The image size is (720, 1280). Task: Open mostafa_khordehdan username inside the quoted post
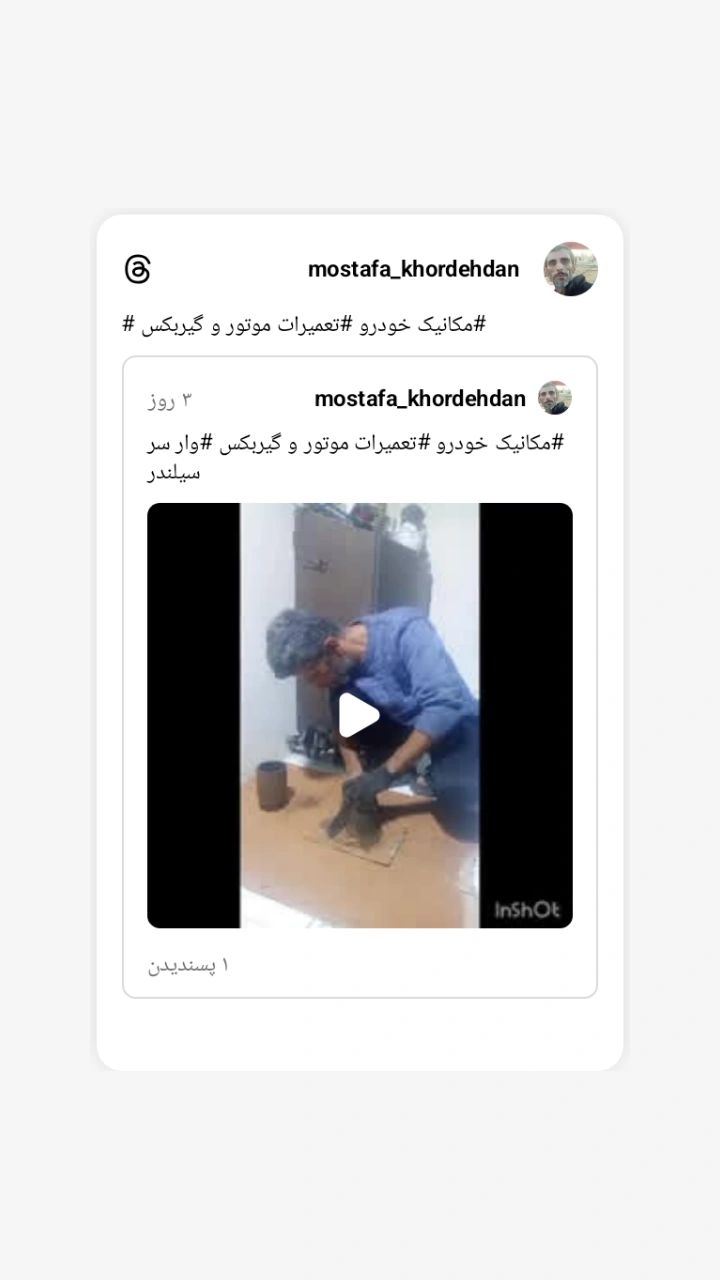point(420,398)
